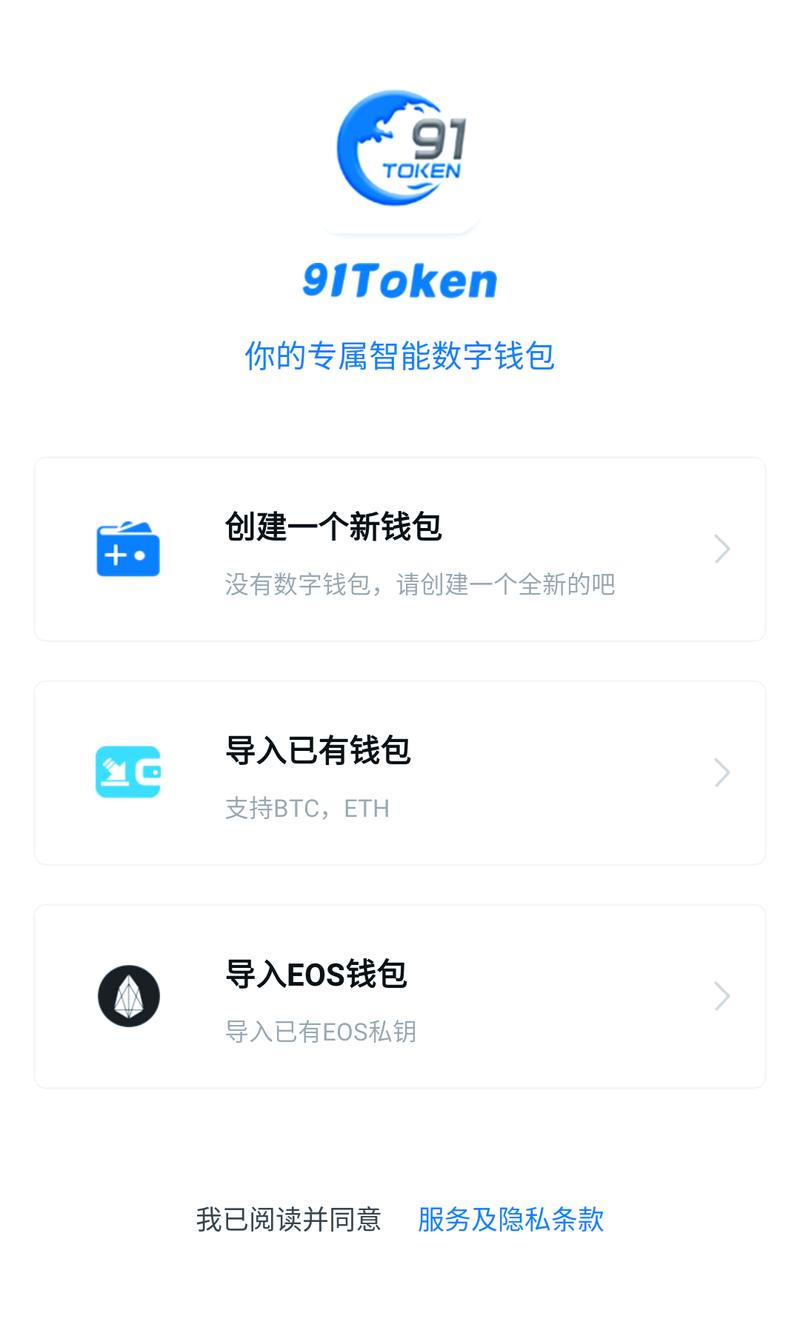
Task: Click the TOKEN text inside the logo badge
Action: pyautogui.click(x=420, y=172)
